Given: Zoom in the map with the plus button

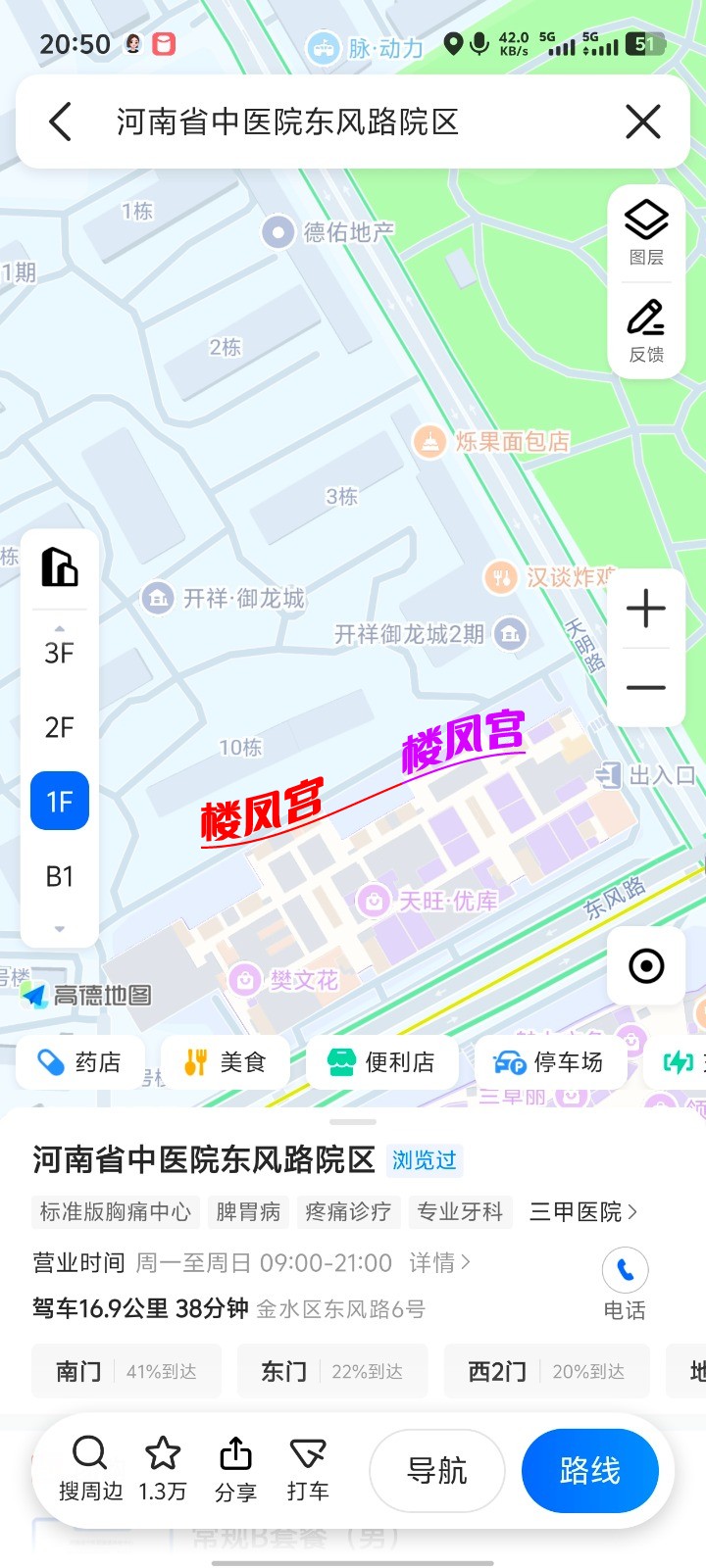Looking at the screenshot, I should [x=646, y=609].
